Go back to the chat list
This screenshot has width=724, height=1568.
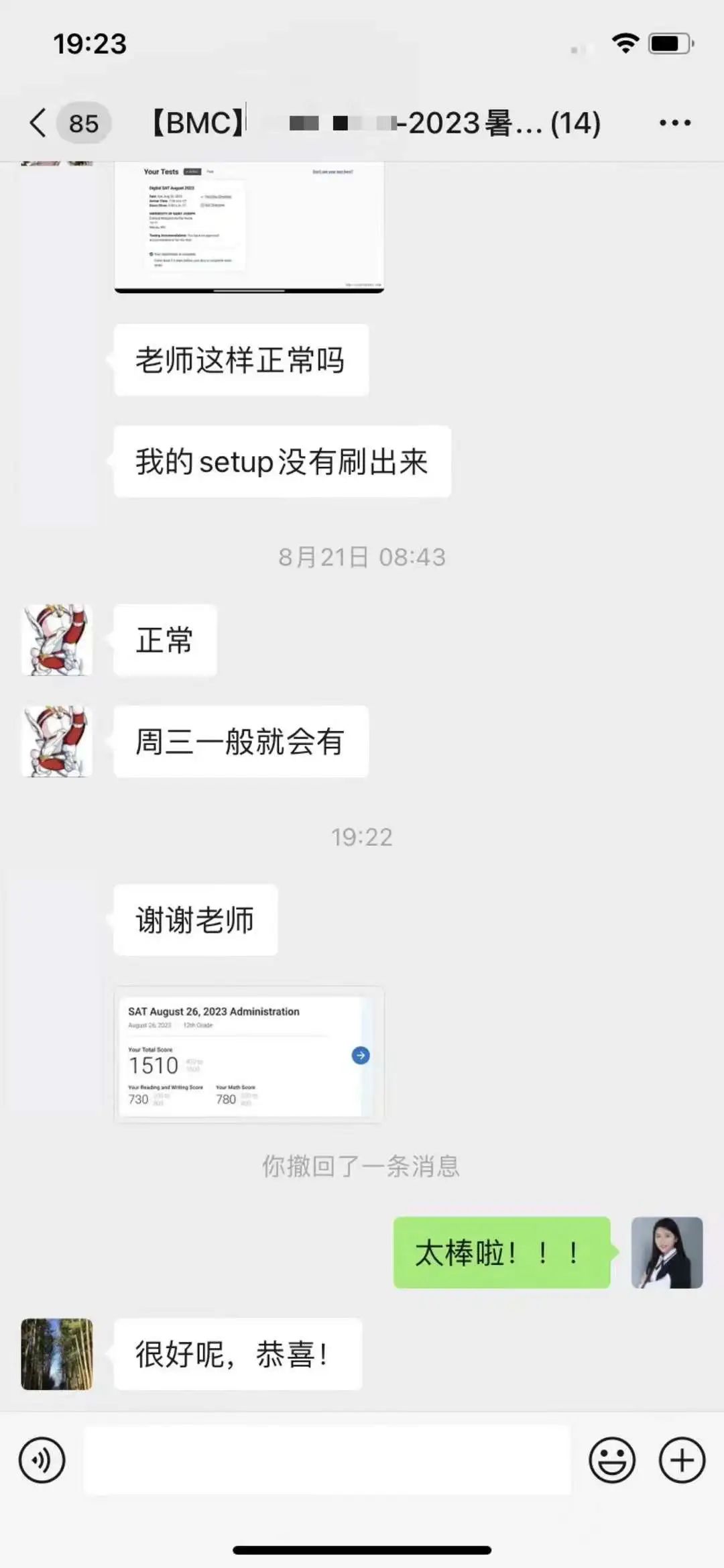click(39, 123)
